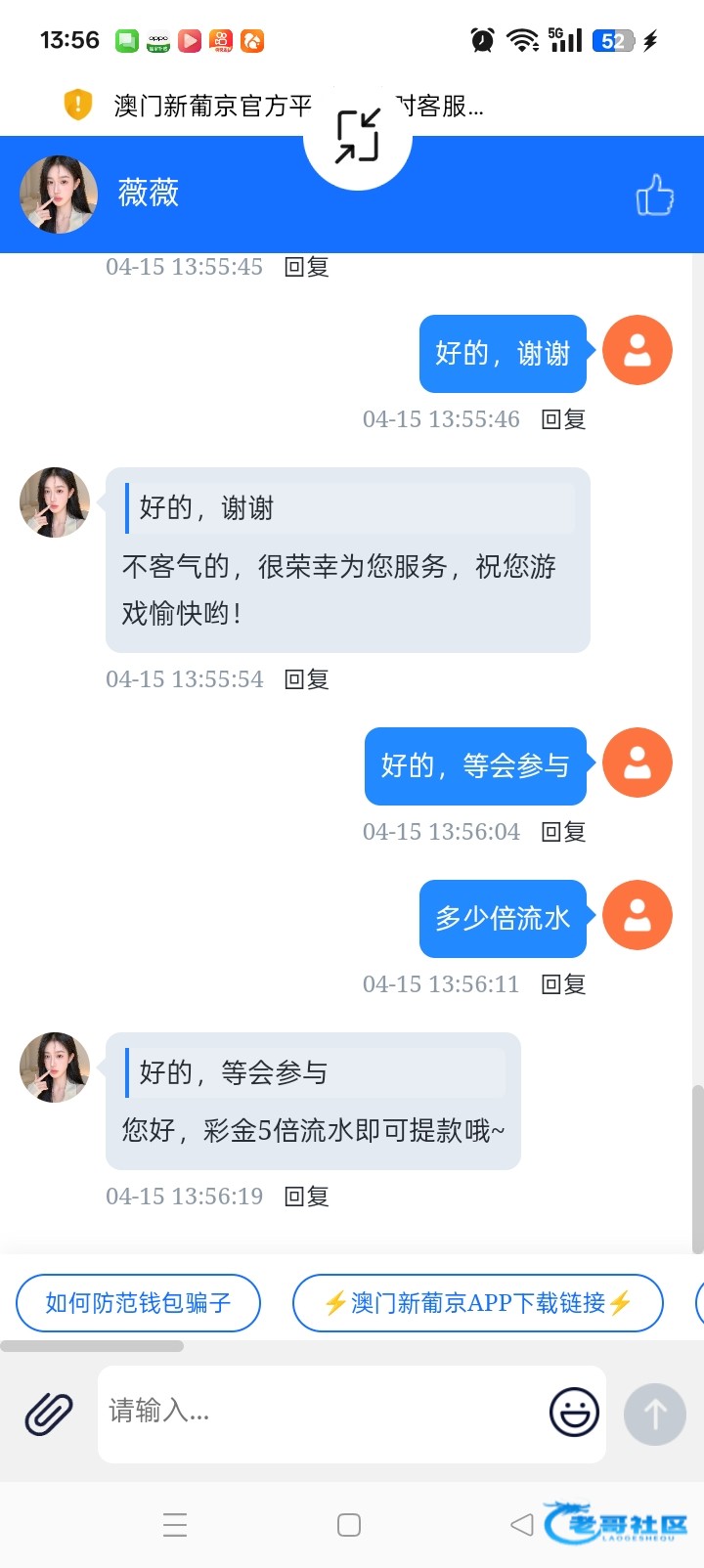The width and height of the screenshot is (704, 1568).
Task: Send the message with the arrow button
Action: point(654,1414)
